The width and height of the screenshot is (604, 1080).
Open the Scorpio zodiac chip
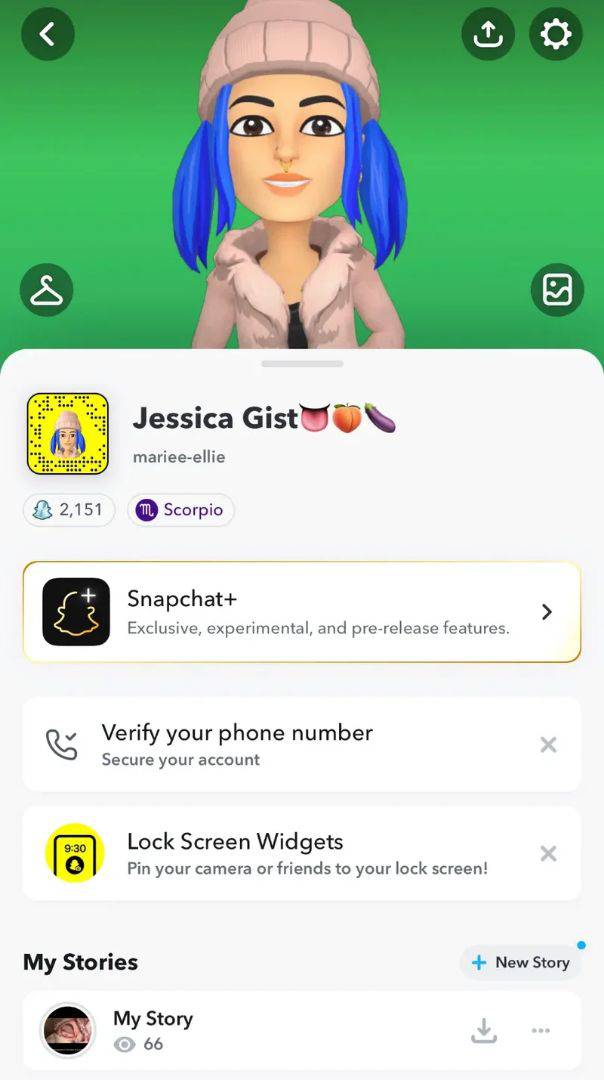tap(181, 509)
